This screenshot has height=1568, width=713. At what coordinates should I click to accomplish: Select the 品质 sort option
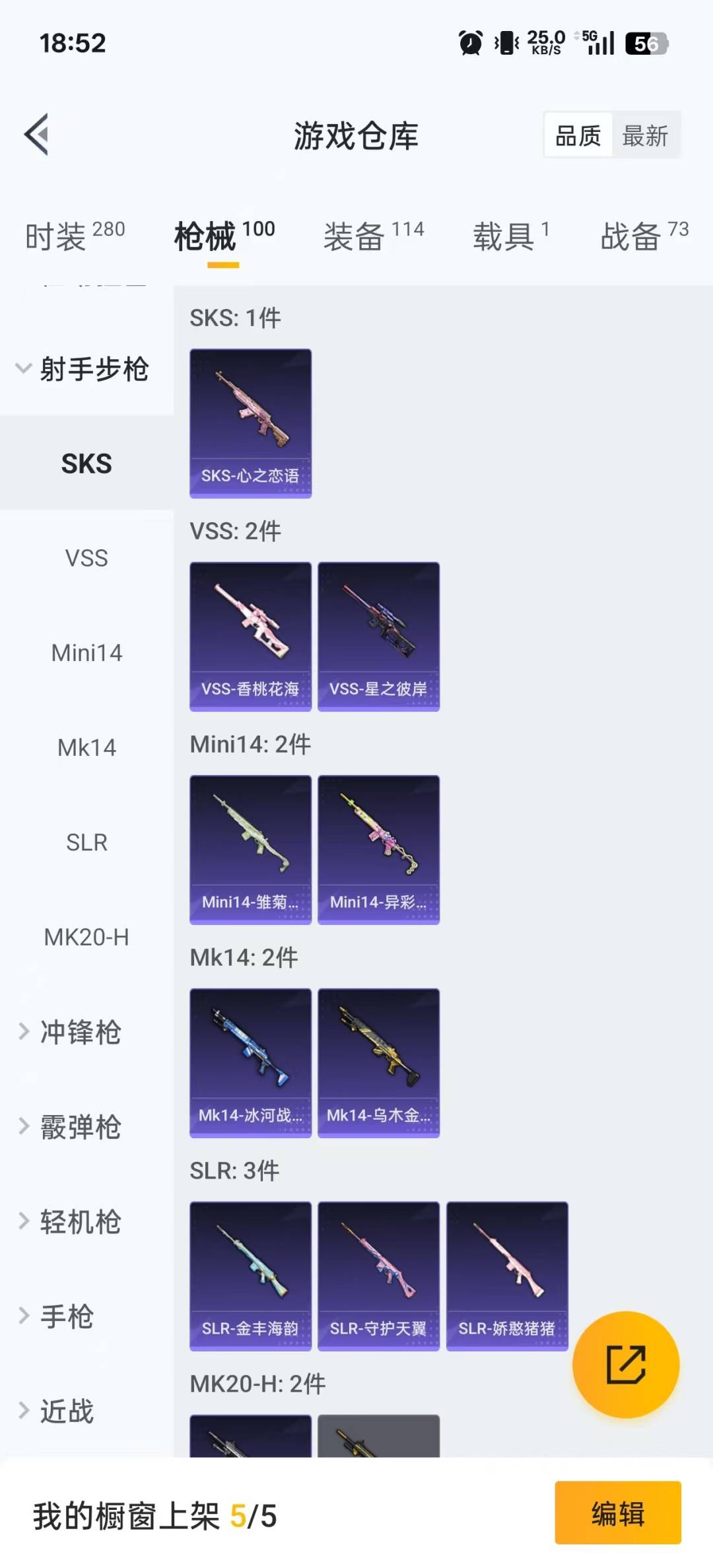[578, 136]
